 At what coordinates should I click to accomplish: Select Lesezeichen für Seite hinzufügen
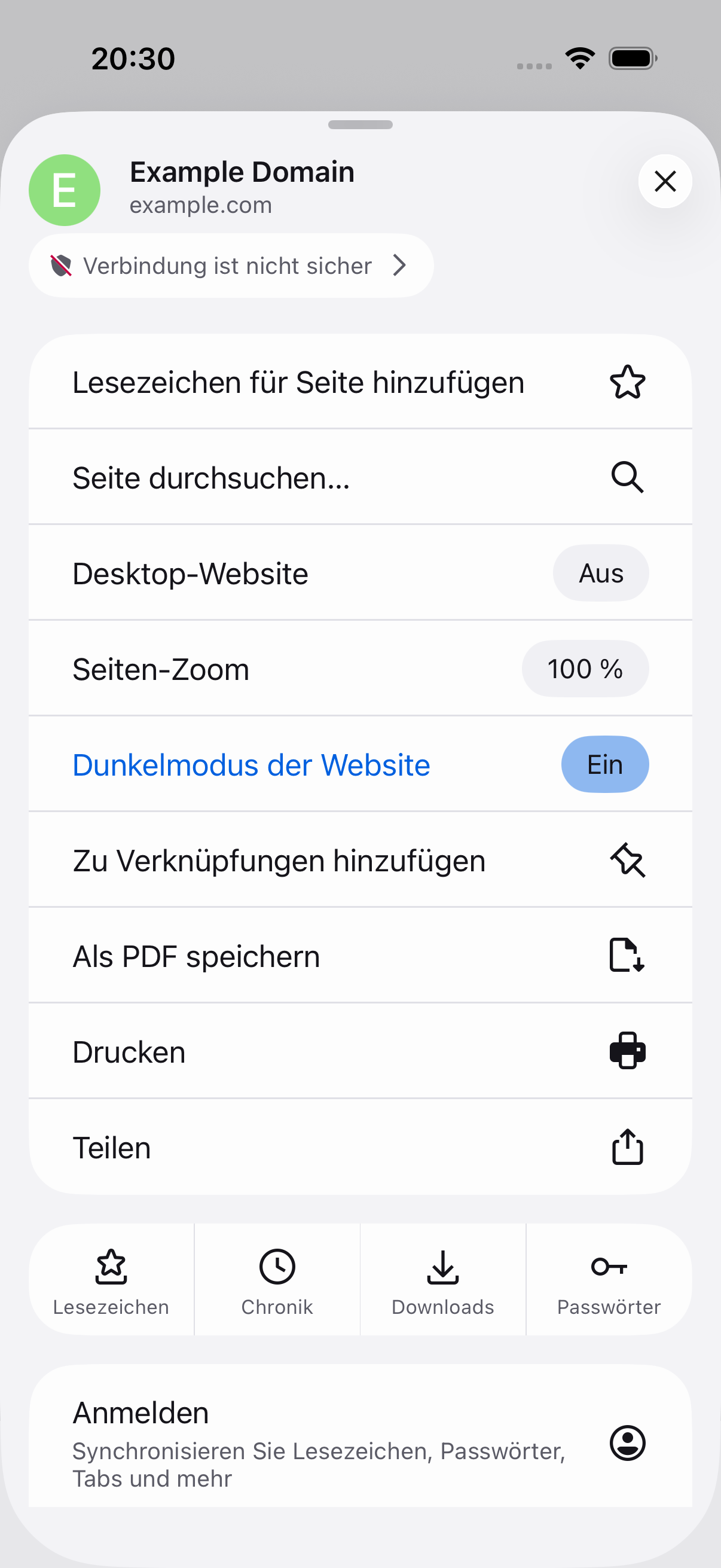[360, 382]
